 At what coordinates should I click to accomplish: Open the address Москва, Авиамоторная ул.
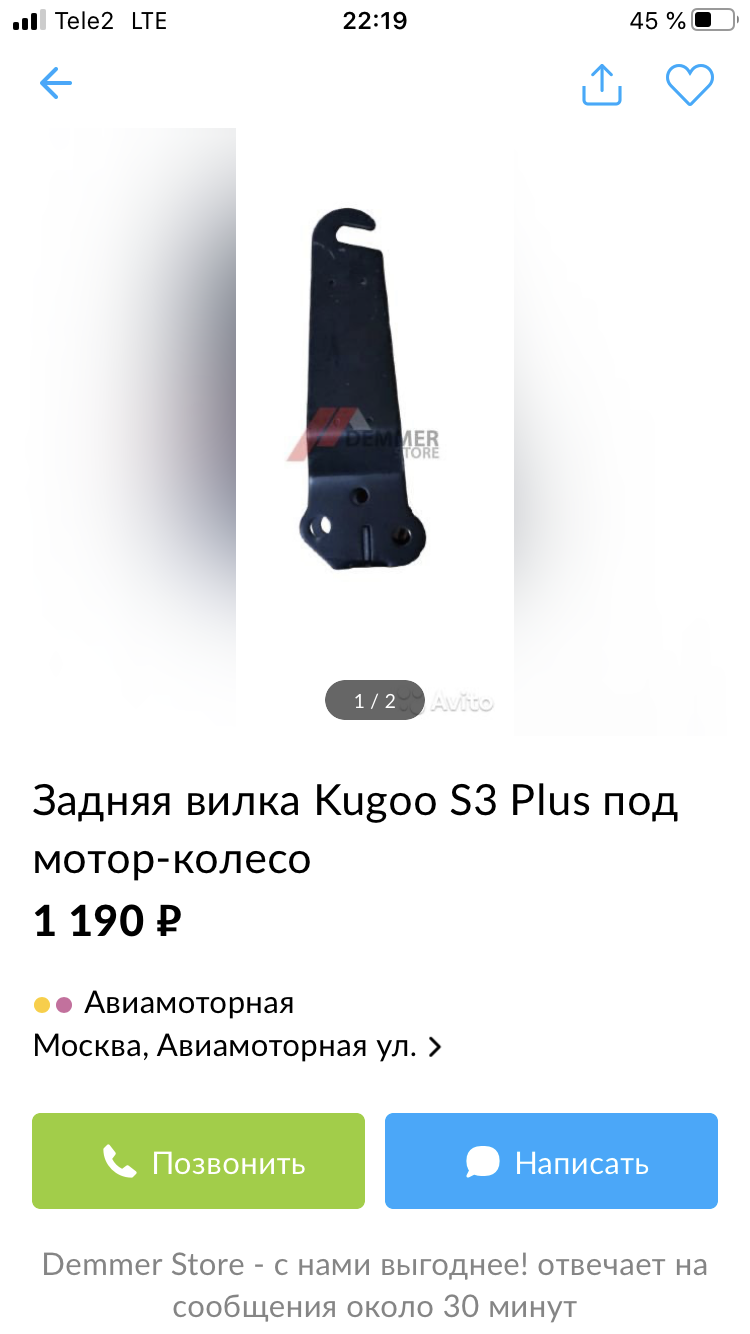click(237, 1046)
